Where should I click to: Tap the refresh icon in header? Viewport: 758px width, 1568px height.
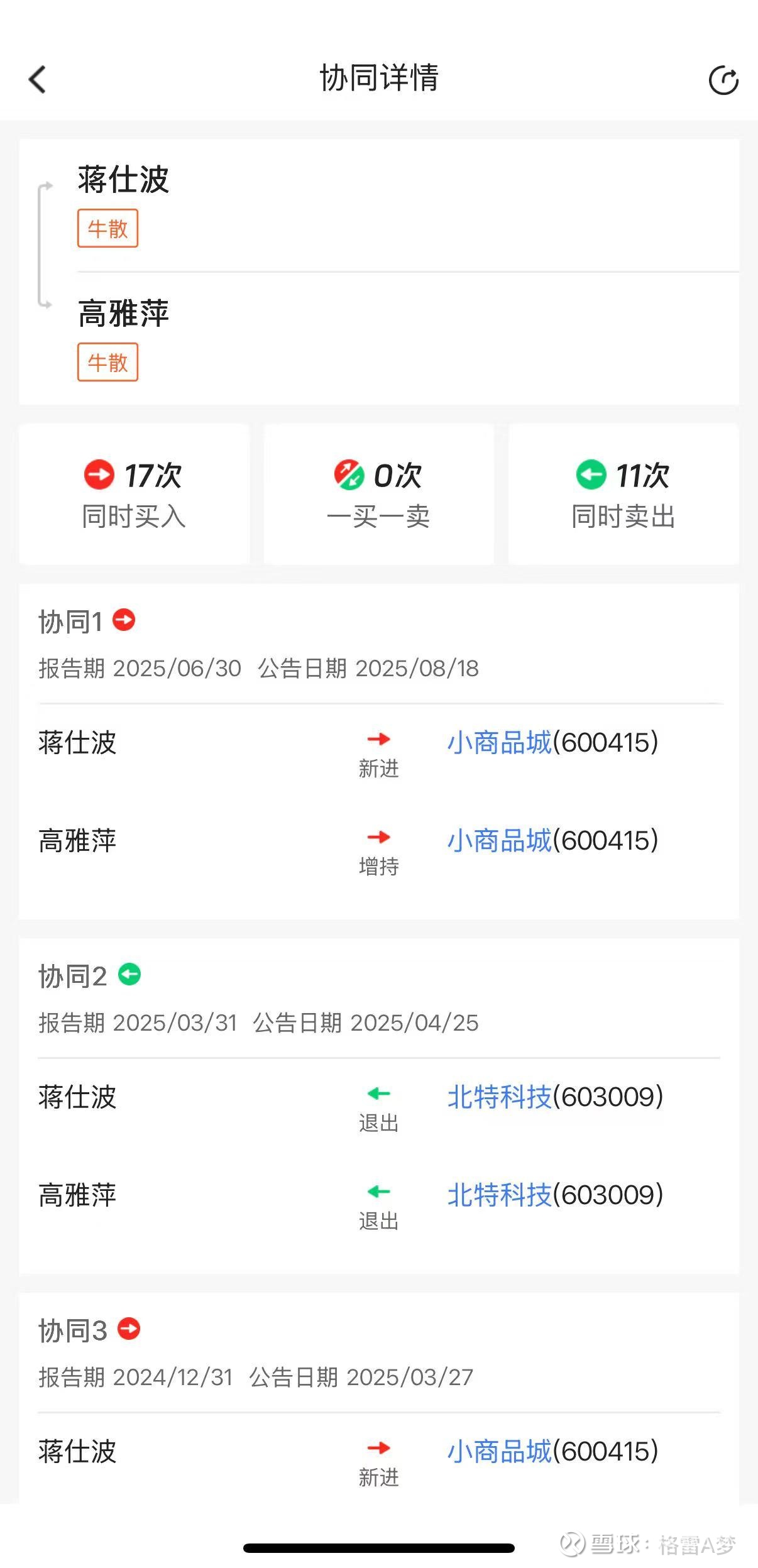[723, 80]
